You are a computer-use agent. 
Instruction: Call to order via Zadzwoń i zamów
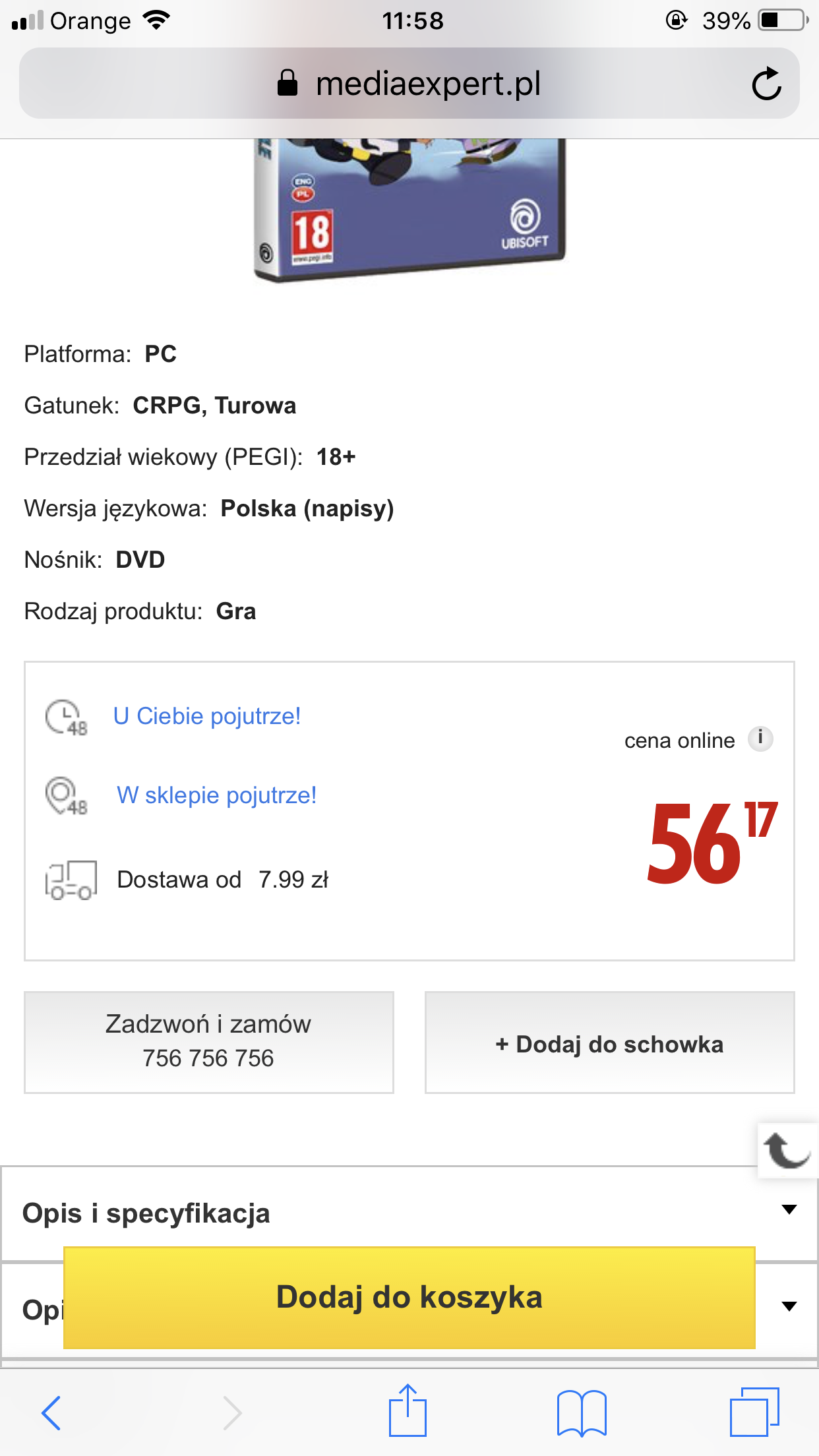tap(209, 1042)
